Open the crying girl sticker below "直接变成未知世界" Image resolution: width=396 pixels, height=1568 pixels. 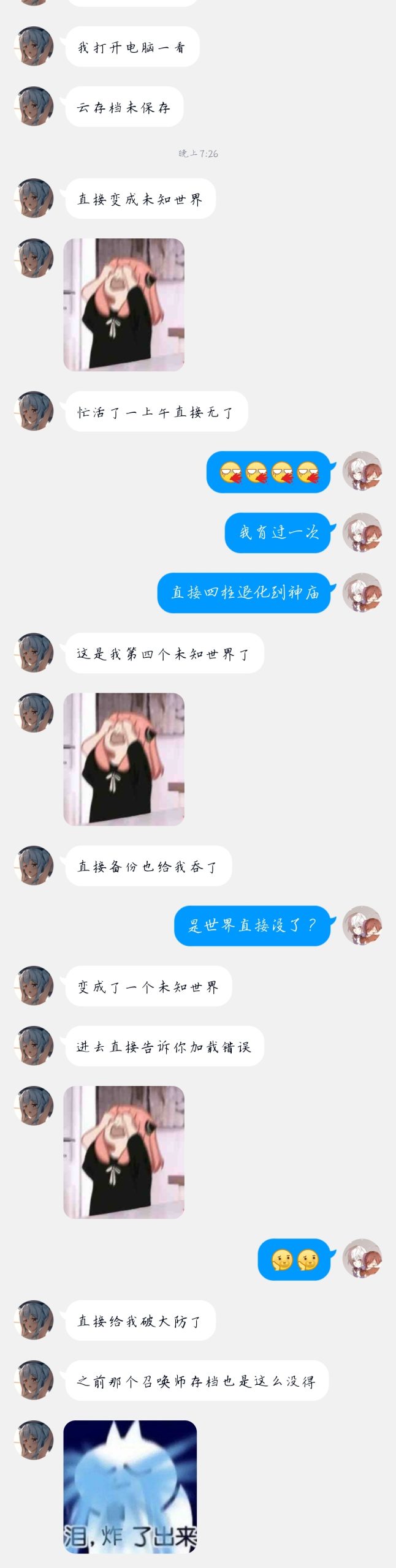coord(124,304)
